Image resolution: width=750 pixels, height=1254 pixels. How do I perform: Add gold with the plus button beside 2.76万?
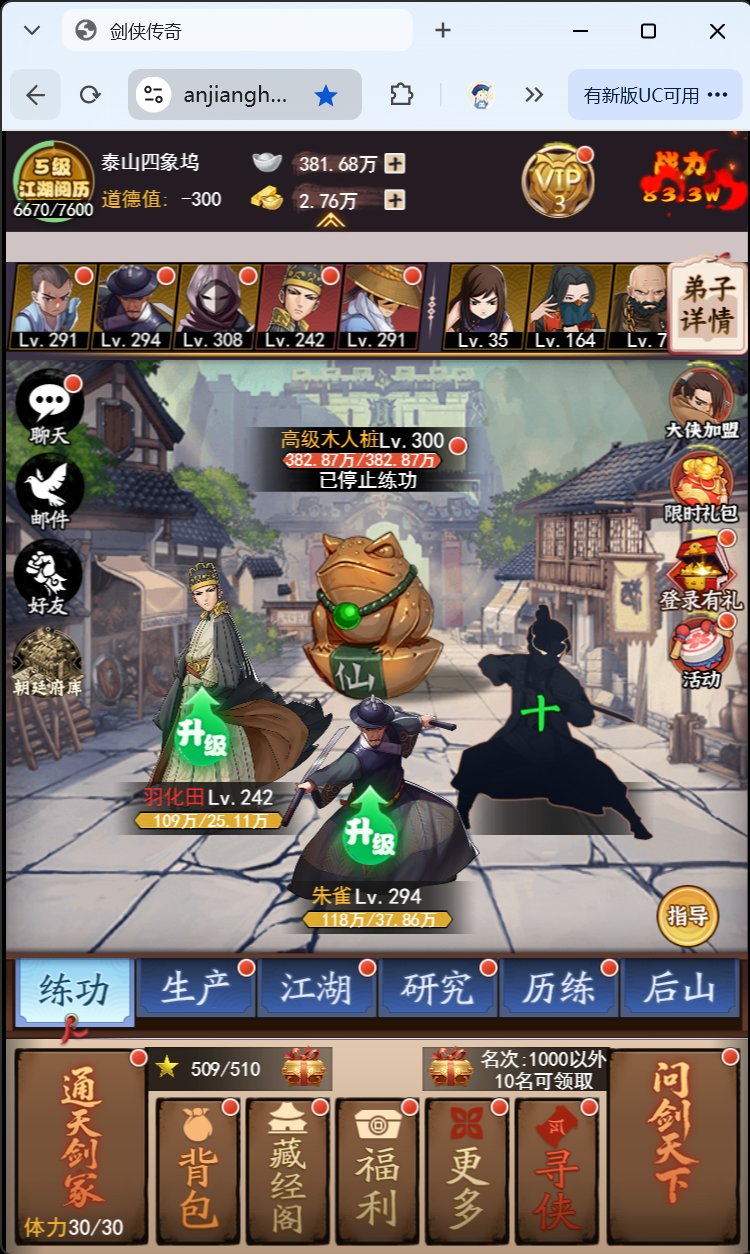pyautogui.click(x=395, y=200)
